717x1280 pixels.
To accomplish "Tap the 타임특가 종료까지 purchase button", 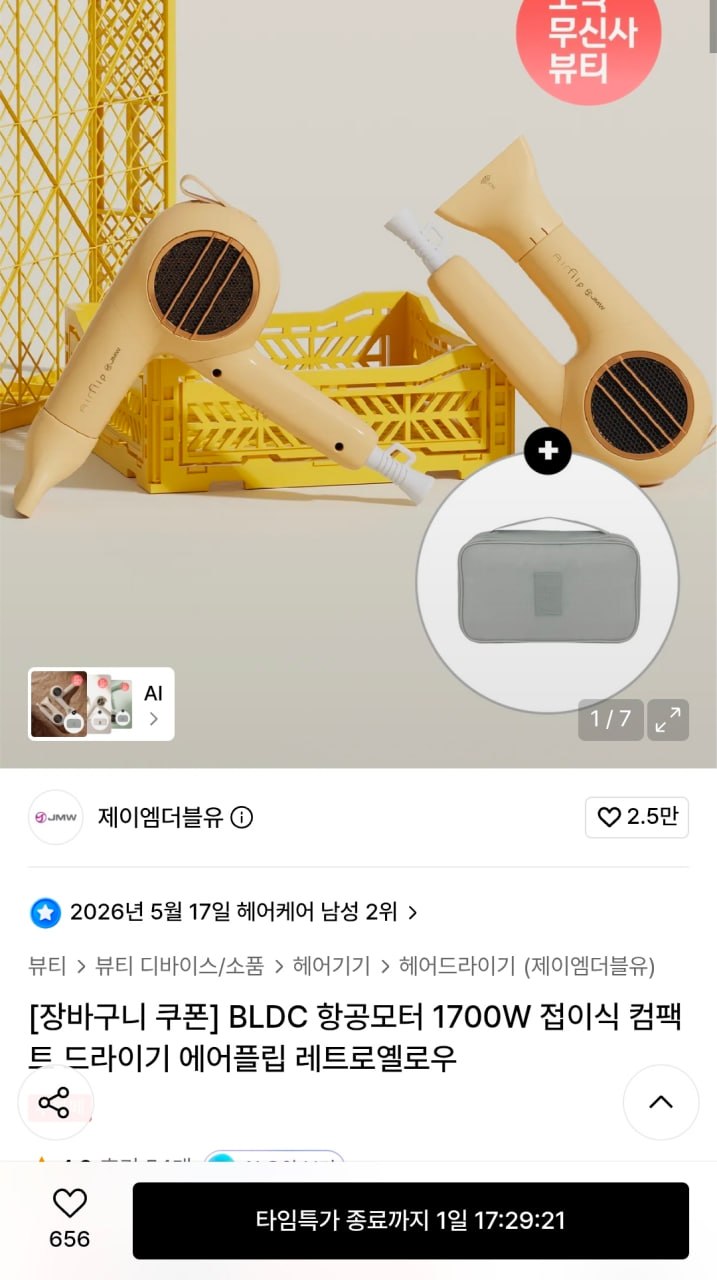I will (411, 1221).
